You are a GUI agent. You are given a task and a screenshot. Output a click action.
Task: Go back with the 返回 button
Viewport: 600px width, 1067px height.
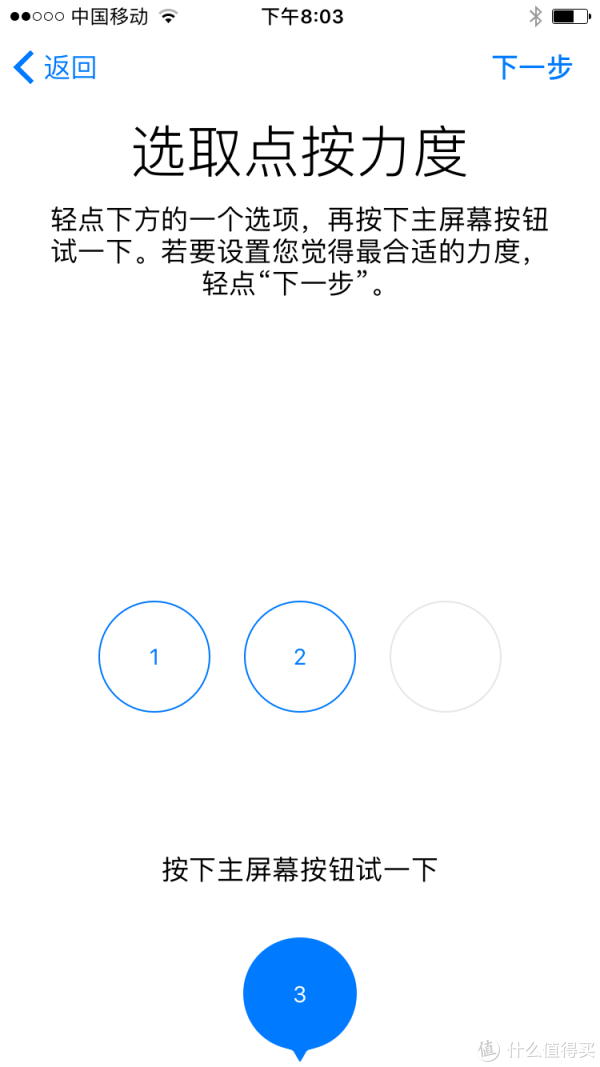click(x=55, y=68)
